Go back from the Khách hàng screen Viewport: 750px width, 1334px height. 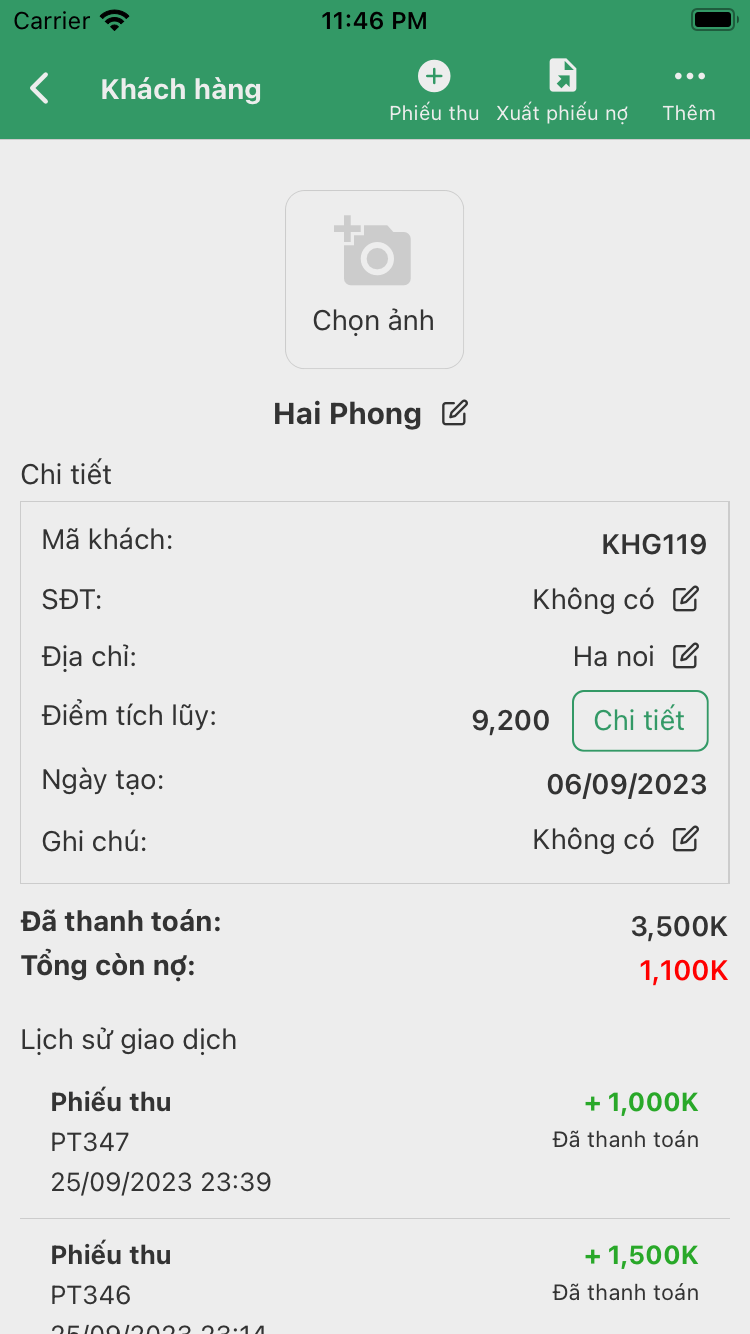(40, 89)
